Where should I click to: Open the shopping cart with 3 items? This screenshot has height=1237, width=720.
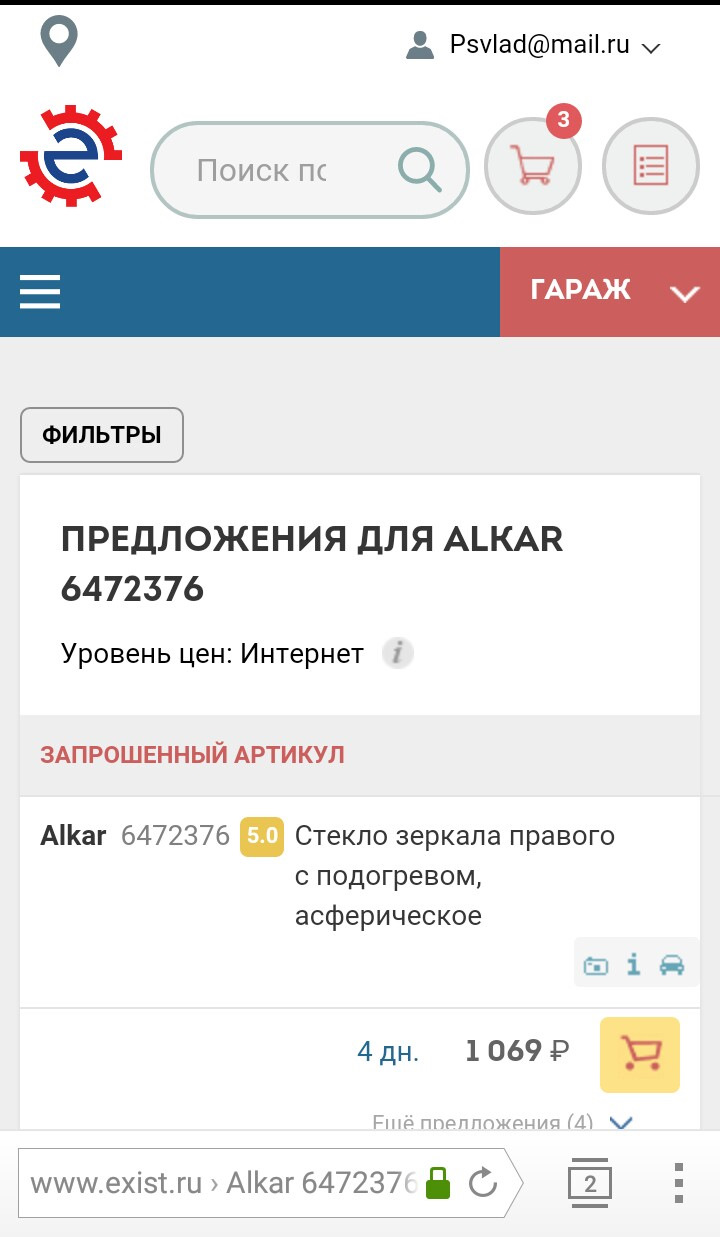533,166
